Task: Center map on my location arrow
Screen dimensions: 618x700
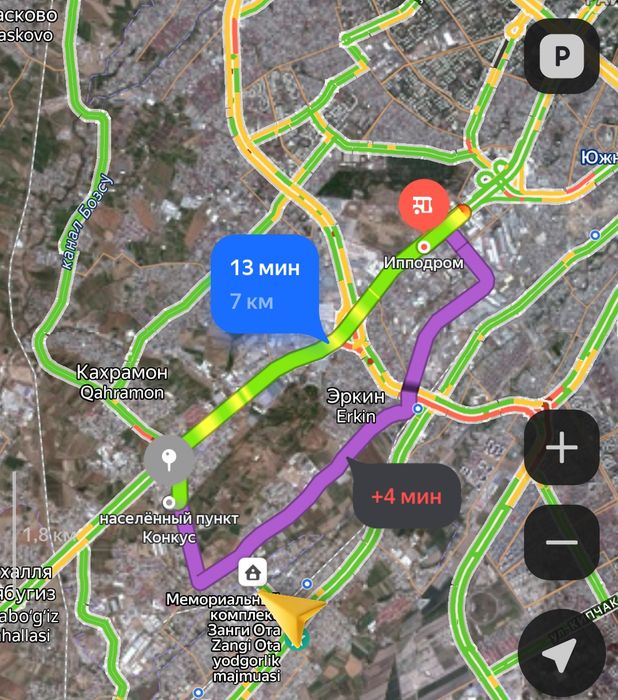Action: coord(562,655)
